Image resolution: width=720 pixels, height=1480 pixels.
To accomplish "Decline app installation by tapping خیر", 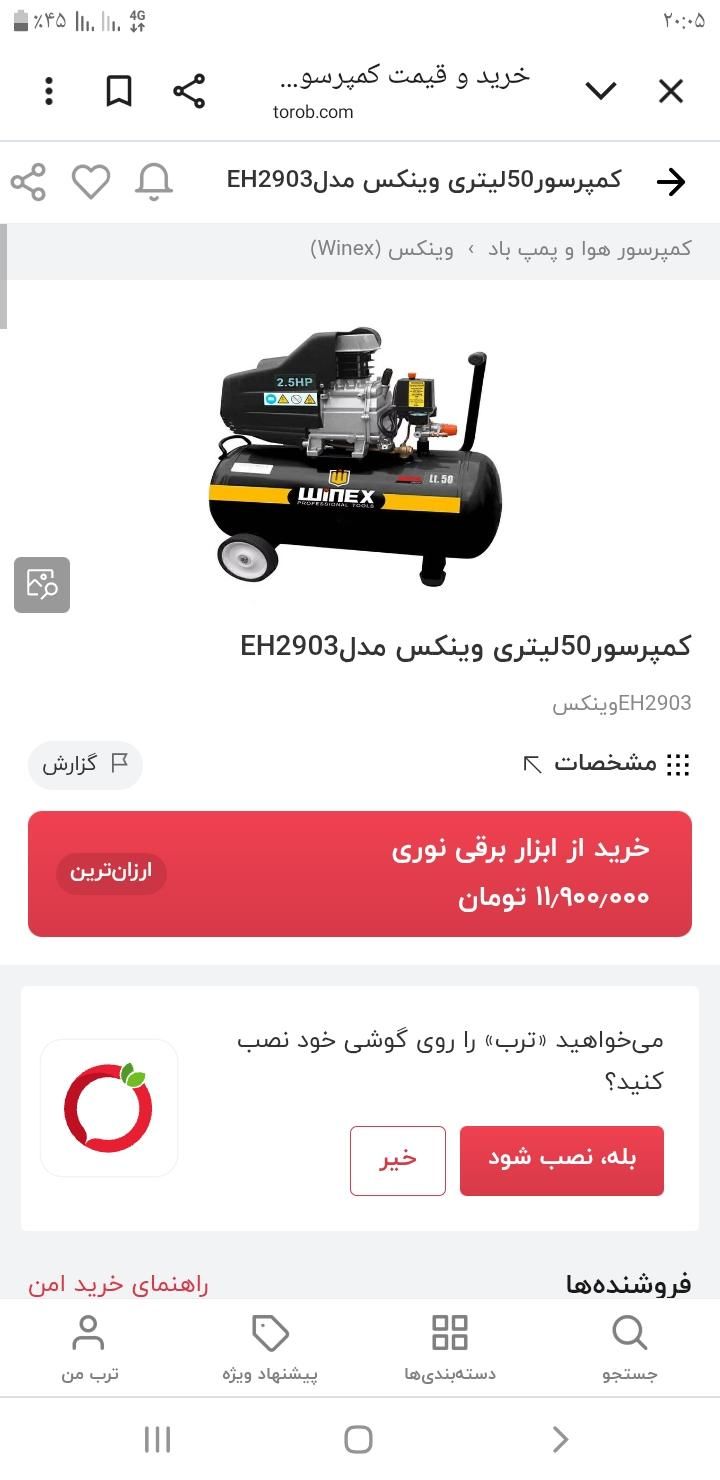I will [397, 1161].
